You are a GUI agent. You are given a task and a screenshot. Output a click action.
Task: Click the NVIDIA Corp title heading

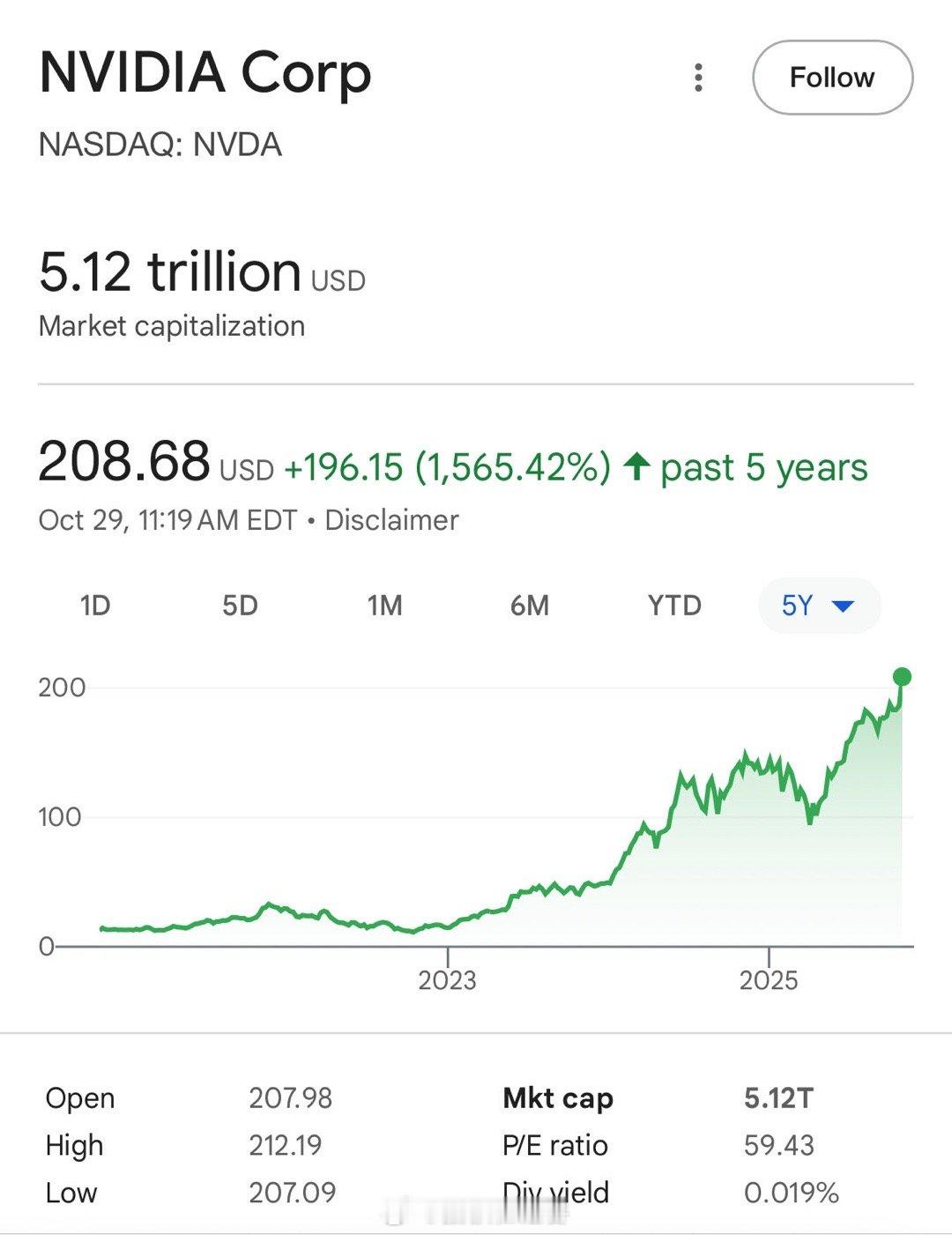point(205,74)
